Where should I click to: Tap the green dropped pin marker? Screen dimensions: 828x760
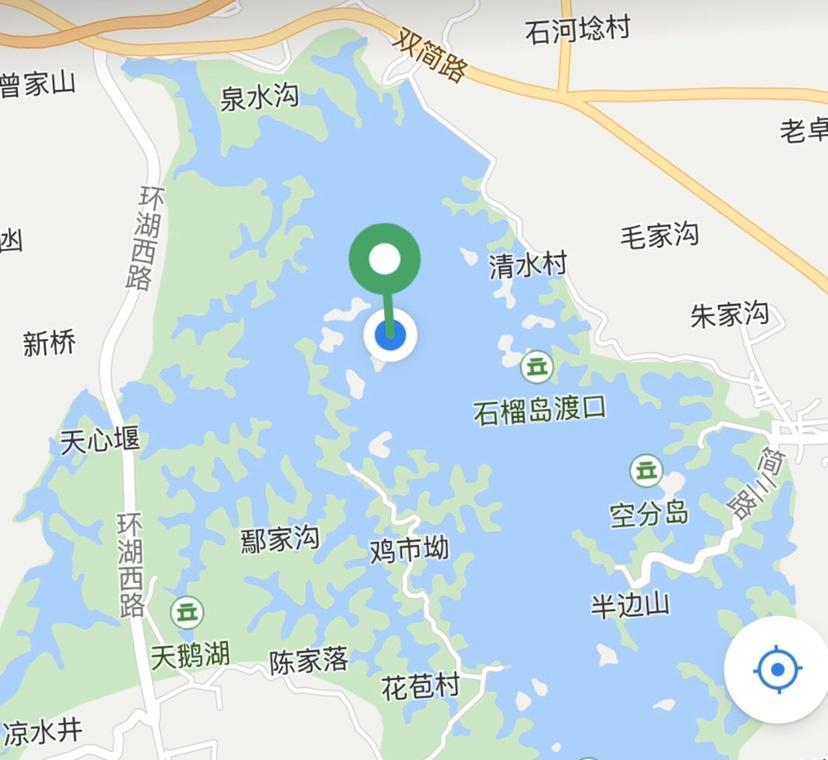[x=385, y=260]
